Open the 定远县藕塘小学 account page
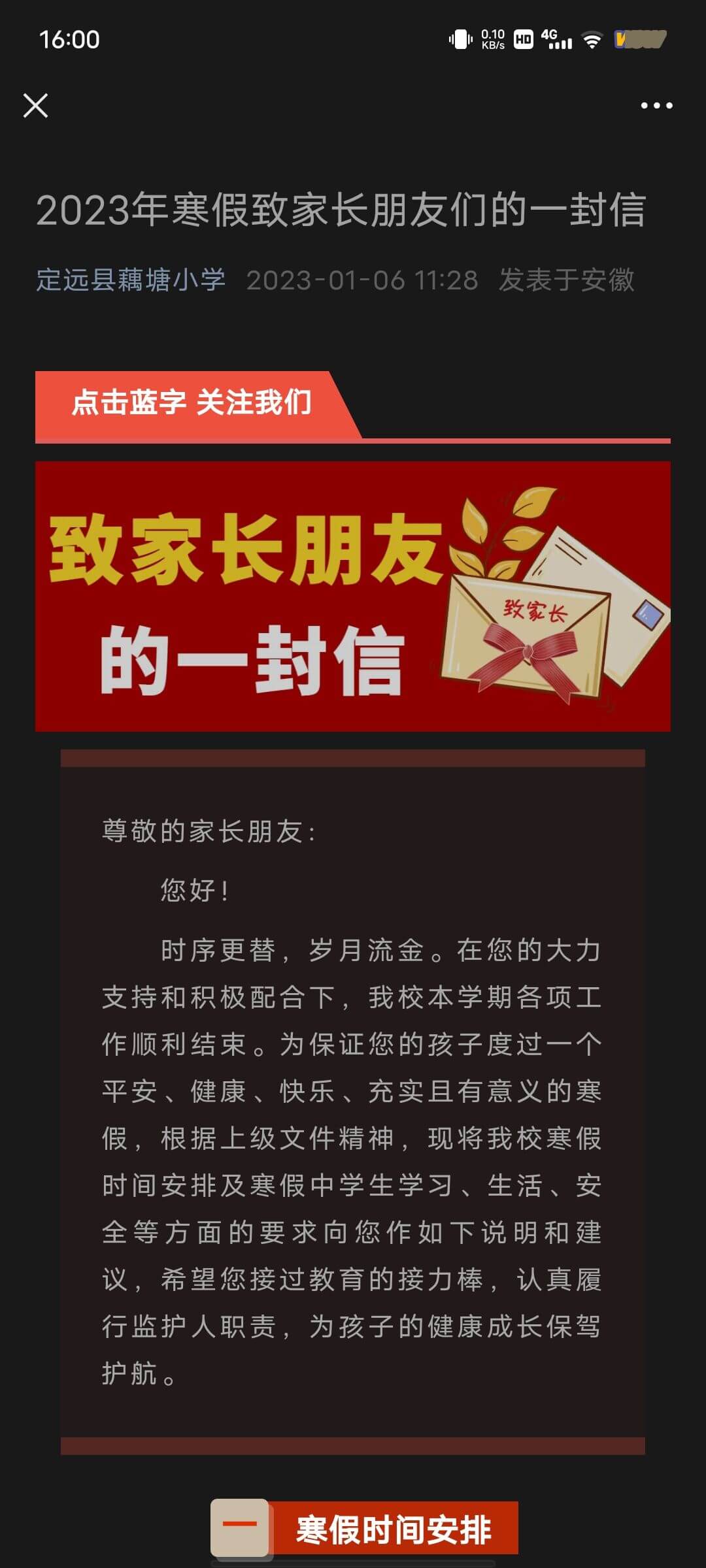The image size is (706, 1568). [131, 280]
